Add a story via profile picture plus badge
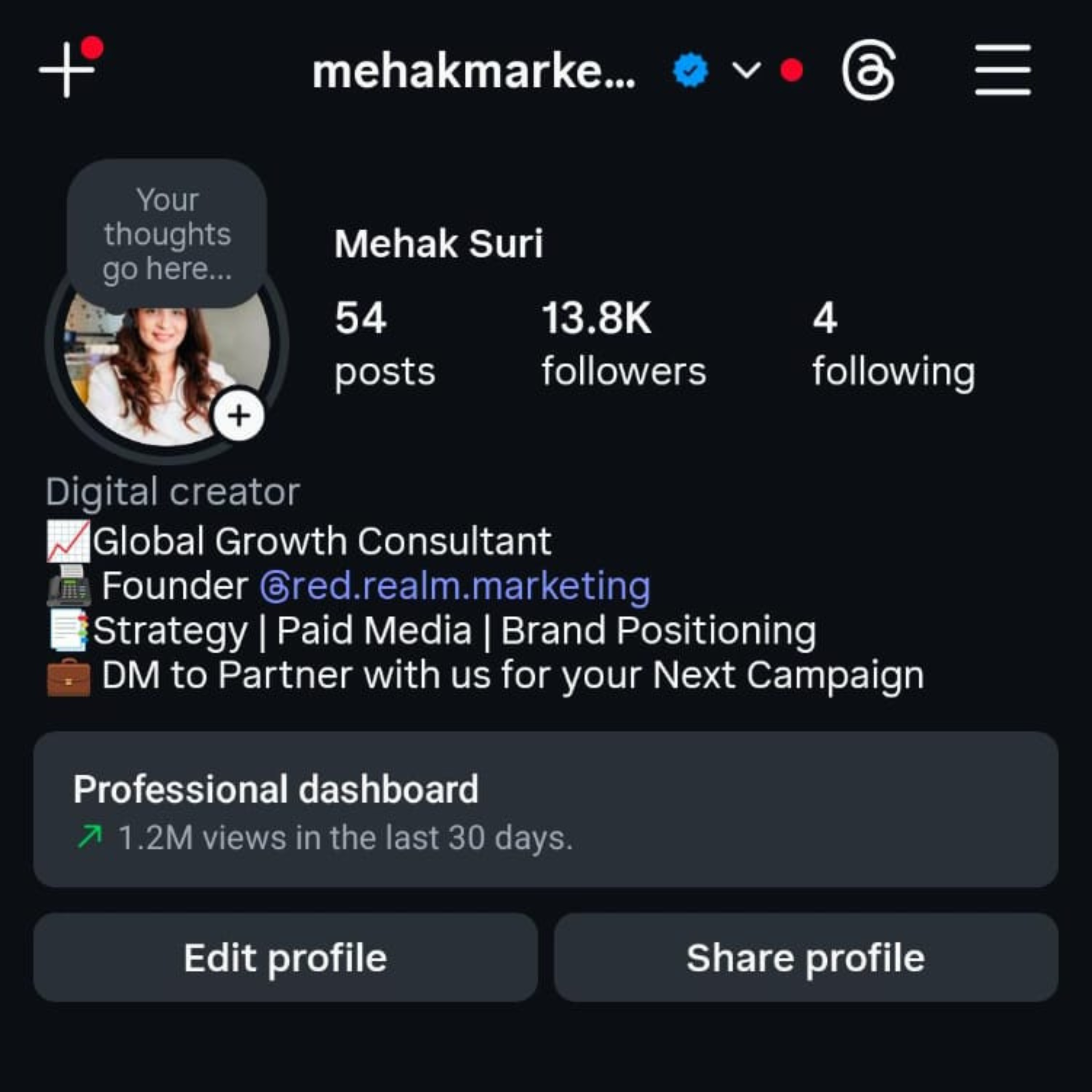1092x1092 pixels. [239, 415]
